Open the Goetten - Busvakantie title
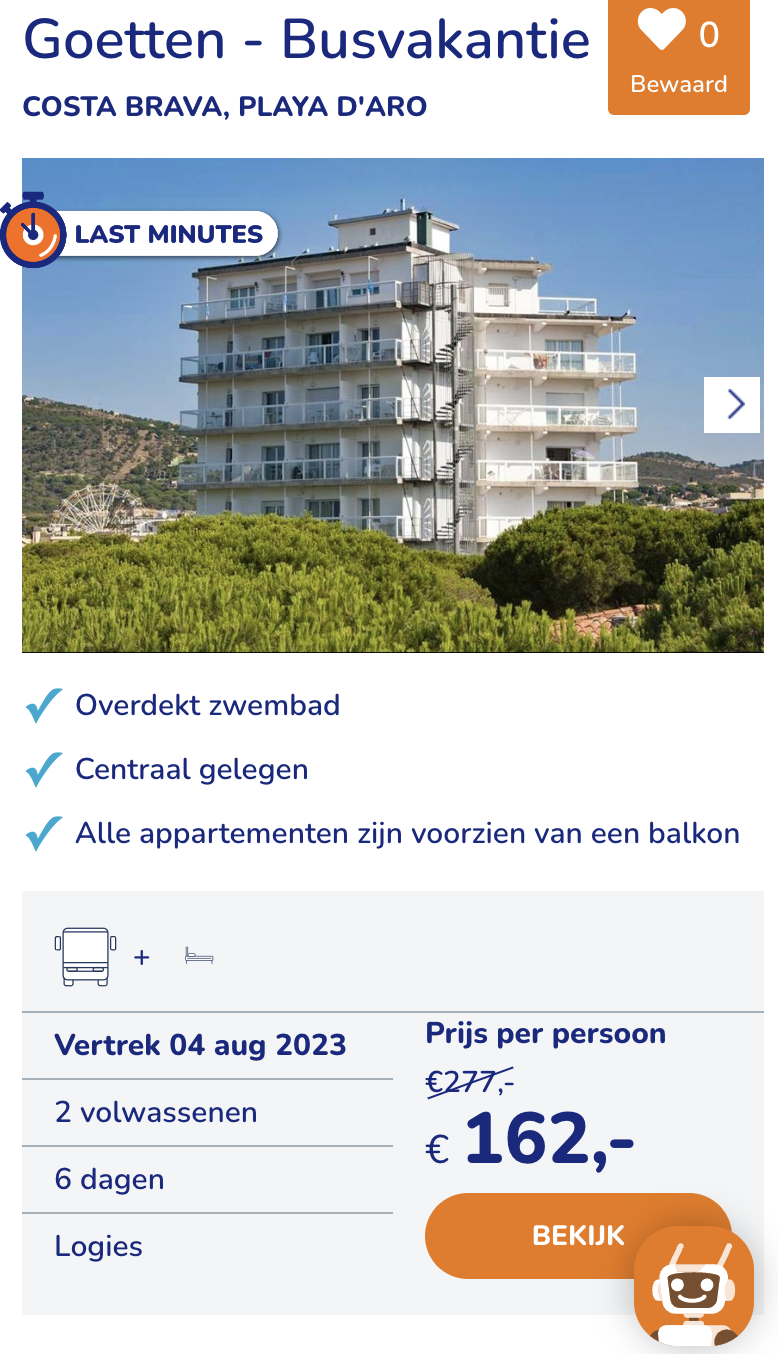778x1354 pixels. (x=306, y=40)
